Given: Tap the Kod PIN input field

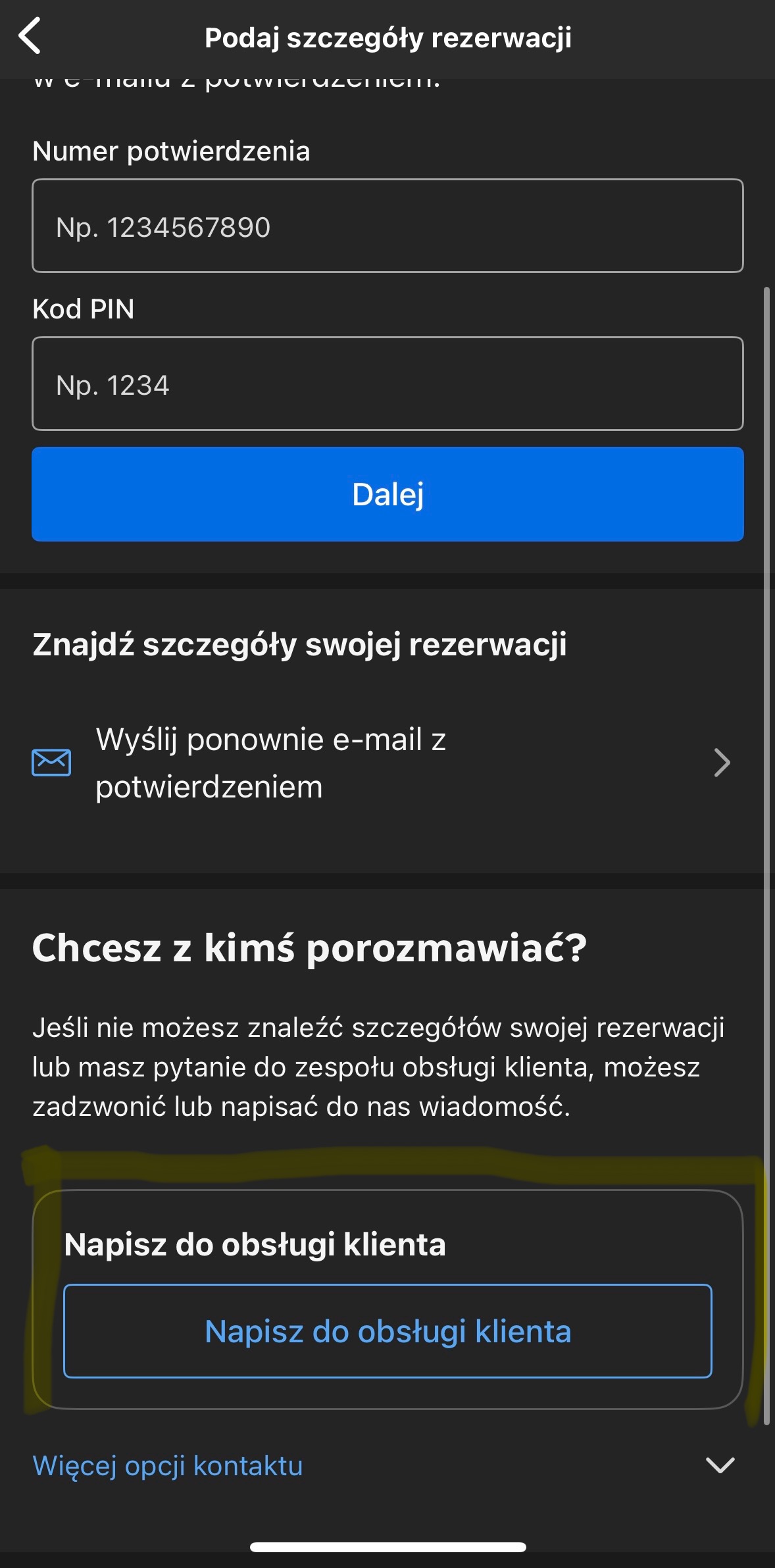Looking at the screenshot, I should pos(387,384).
